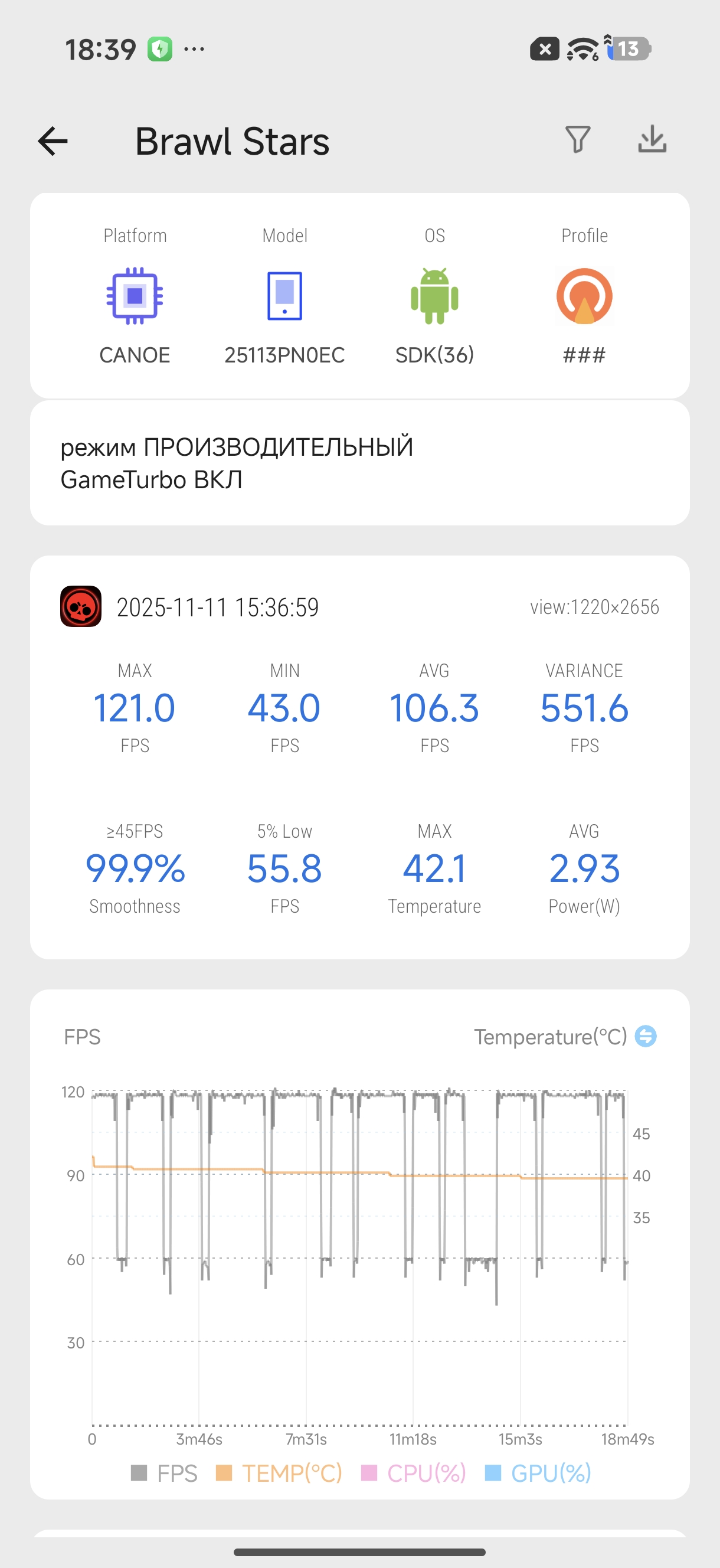Toggle the CPU(%) series in legend

tap(414, 1473)
